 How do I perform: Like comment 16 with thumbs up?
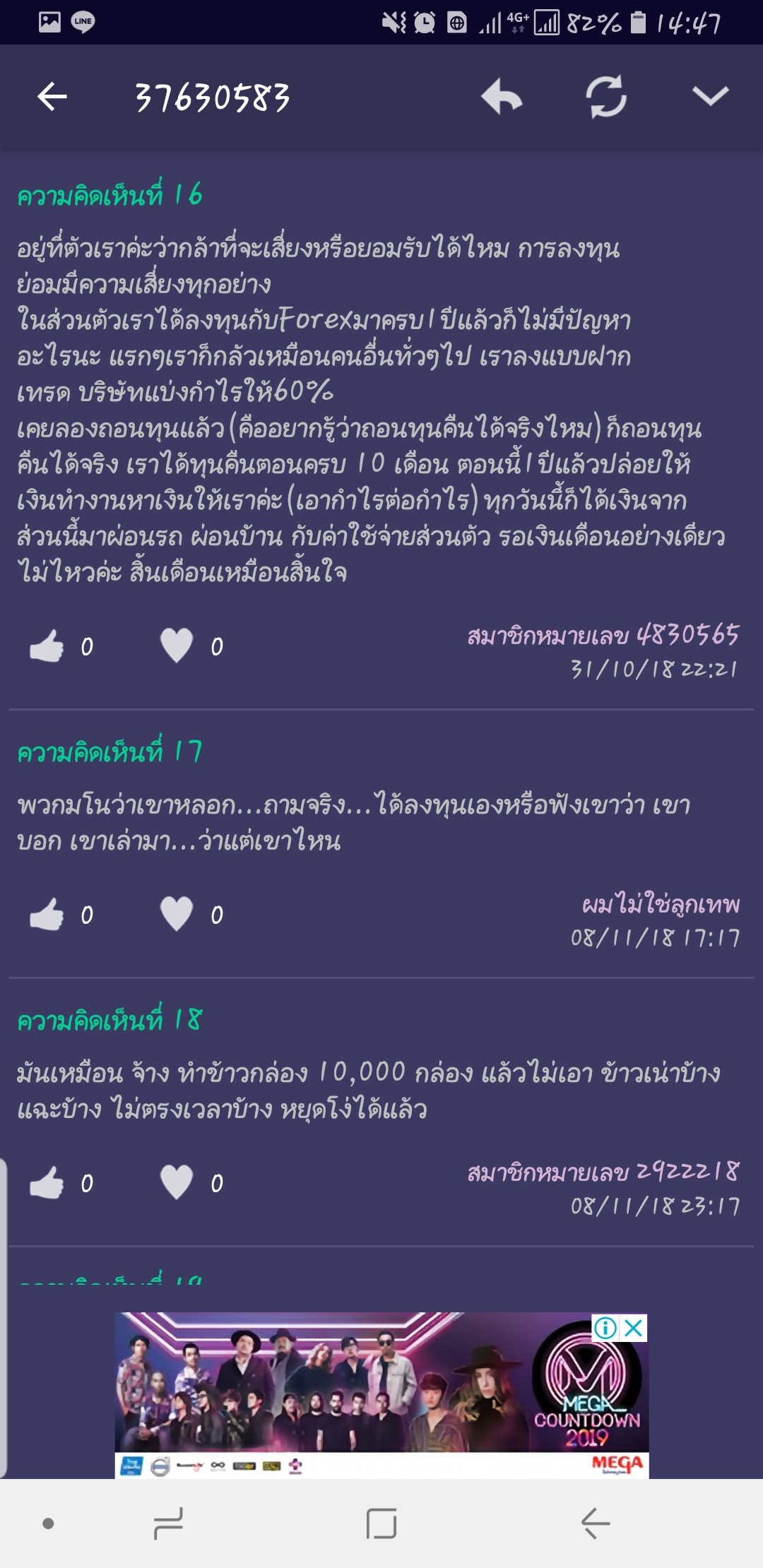(47, 646)
